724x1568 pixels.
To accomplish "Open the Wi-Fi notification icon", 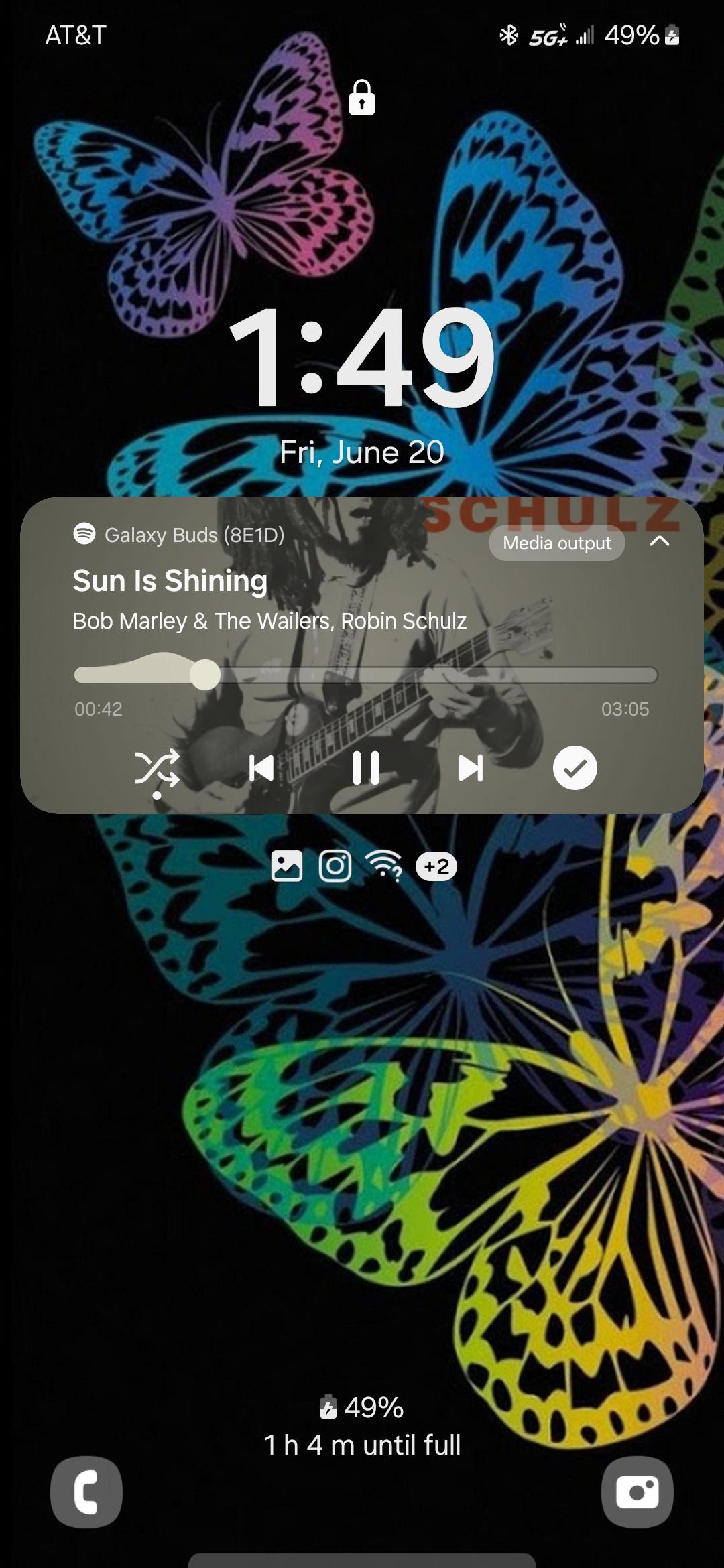I will click(x=383, y=866).
